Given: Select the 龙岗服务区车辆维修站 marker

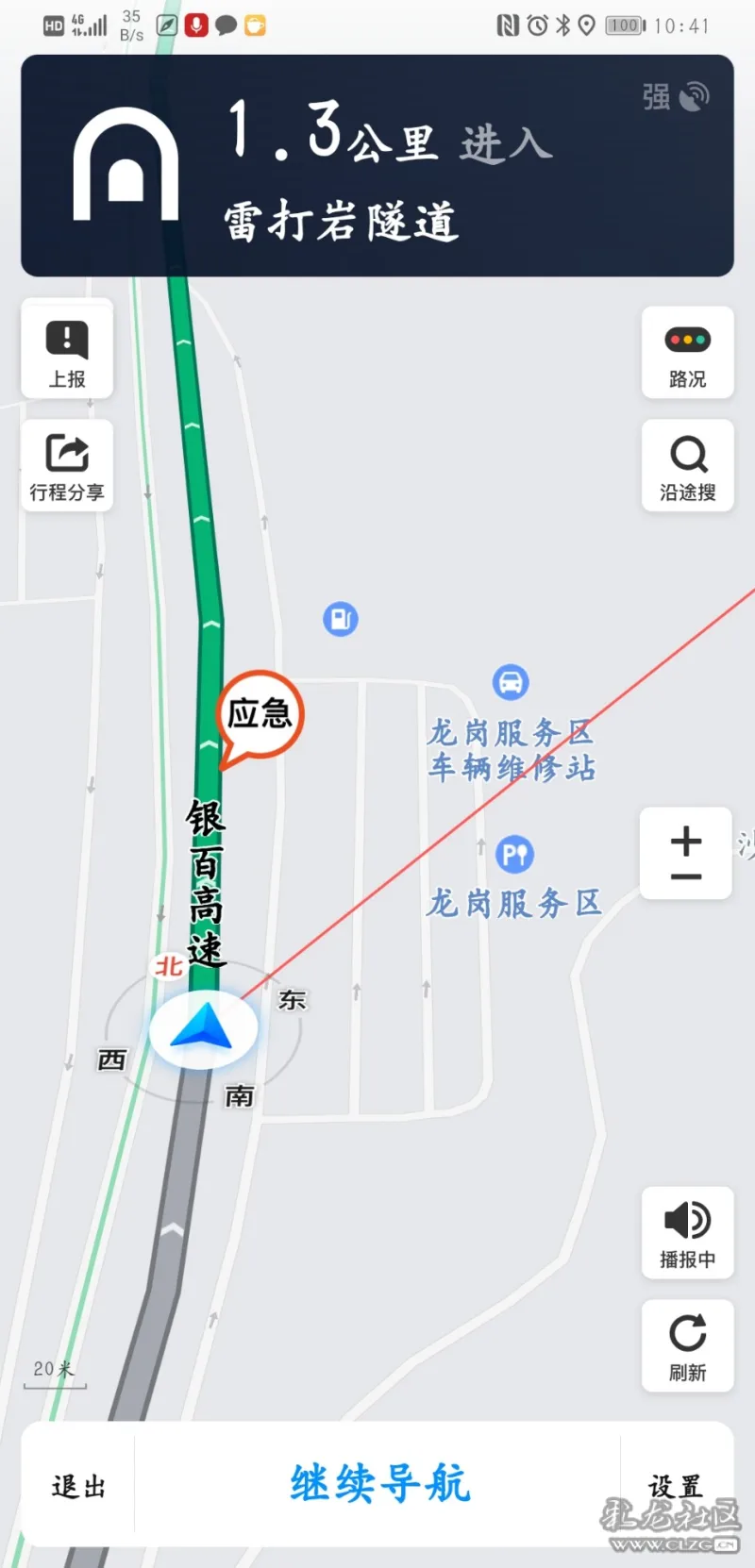Looking at the screenshot, I should (x=511, y=682).
